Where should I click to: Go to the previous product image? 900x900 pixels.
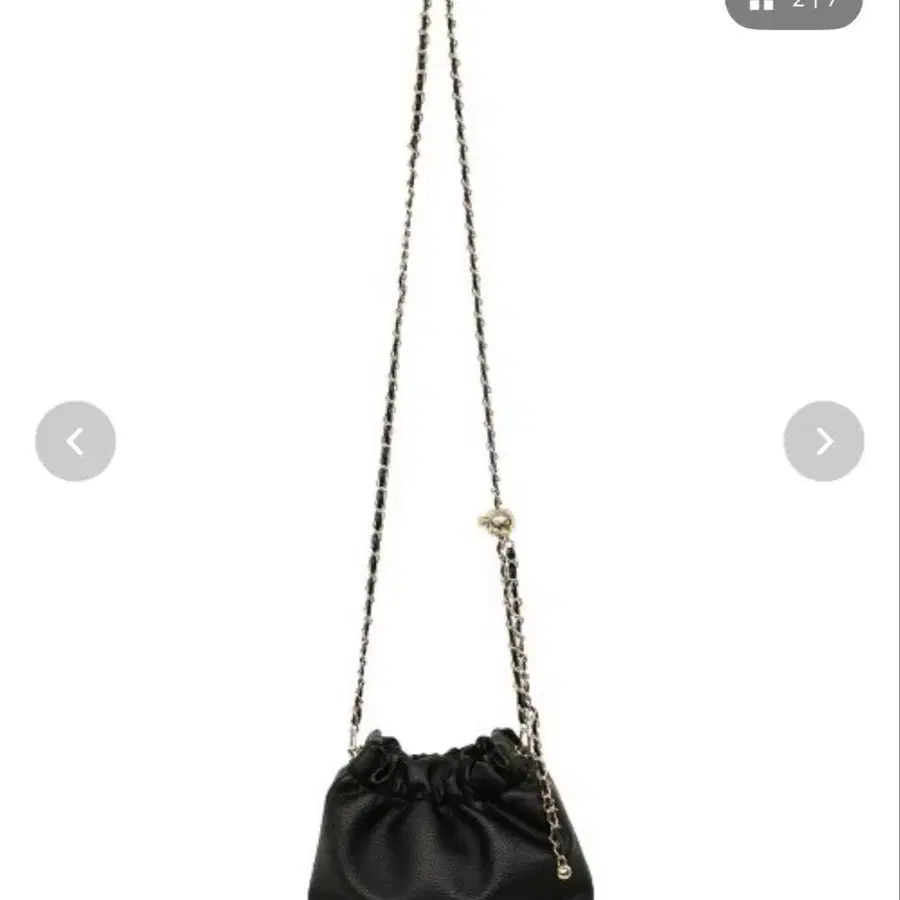pyautogui.click(x=75, y=441)
